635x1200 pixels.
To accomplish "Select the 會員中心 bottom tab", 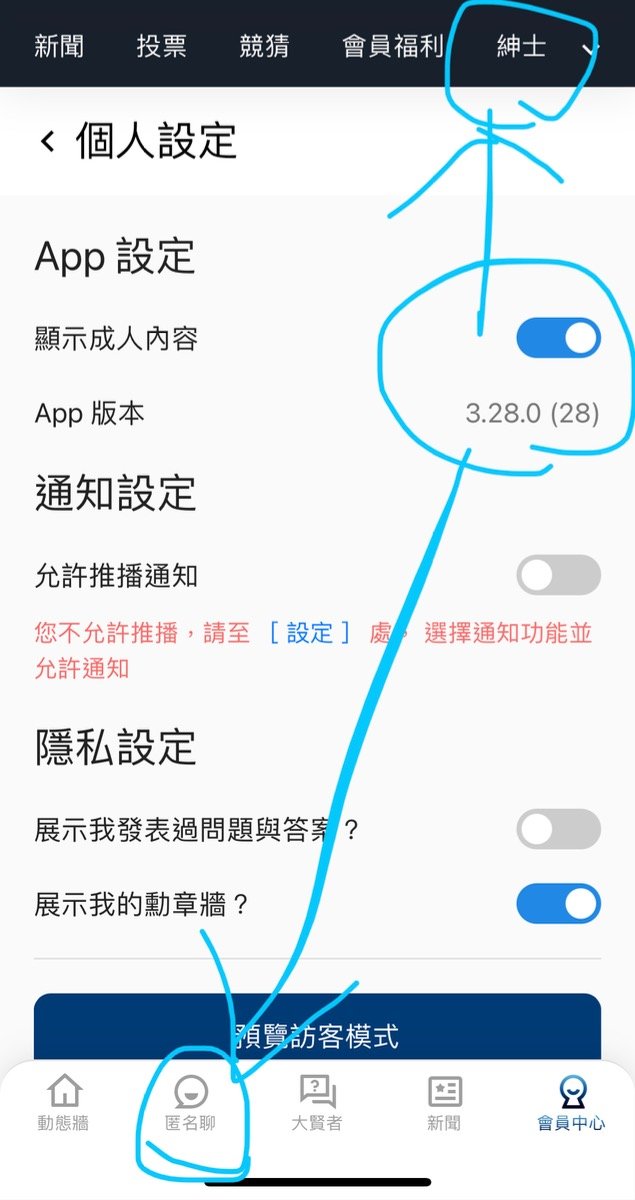I will click(x=571, y=1103).
